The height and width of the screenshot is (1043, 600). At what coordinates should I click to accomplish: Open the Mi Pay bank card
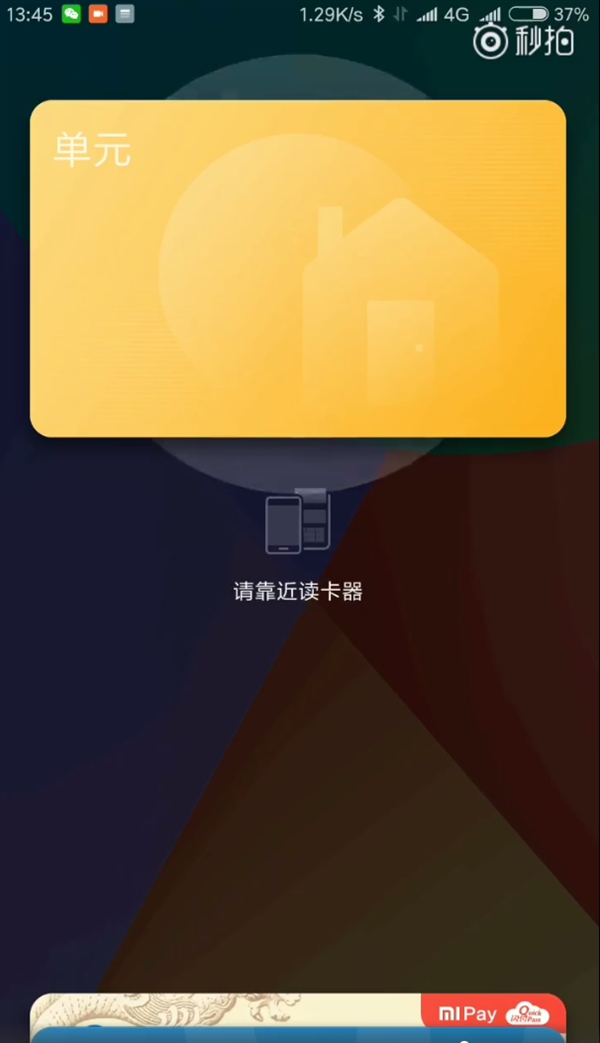click(x=250, y=1009)
